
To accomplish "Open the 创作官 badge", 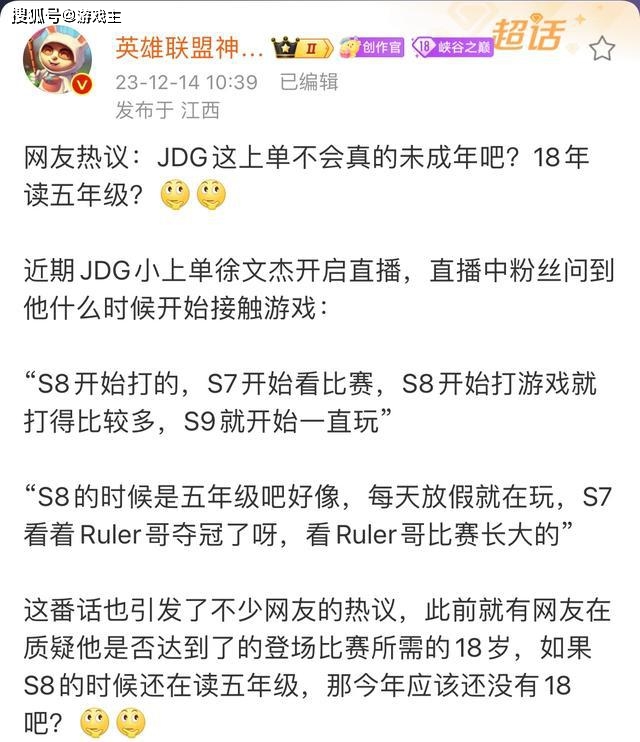I will [372, 47].
